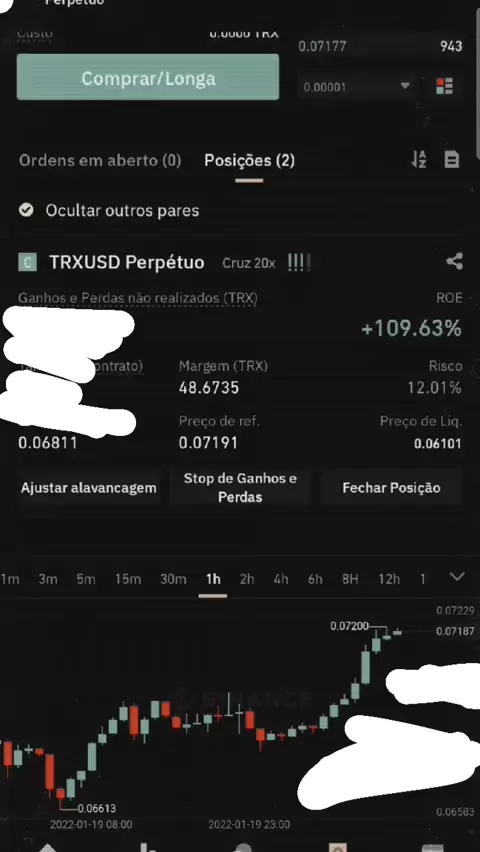Open Stop de Ganhos e Perdas
480x852 pixels.
coord(240,488)
